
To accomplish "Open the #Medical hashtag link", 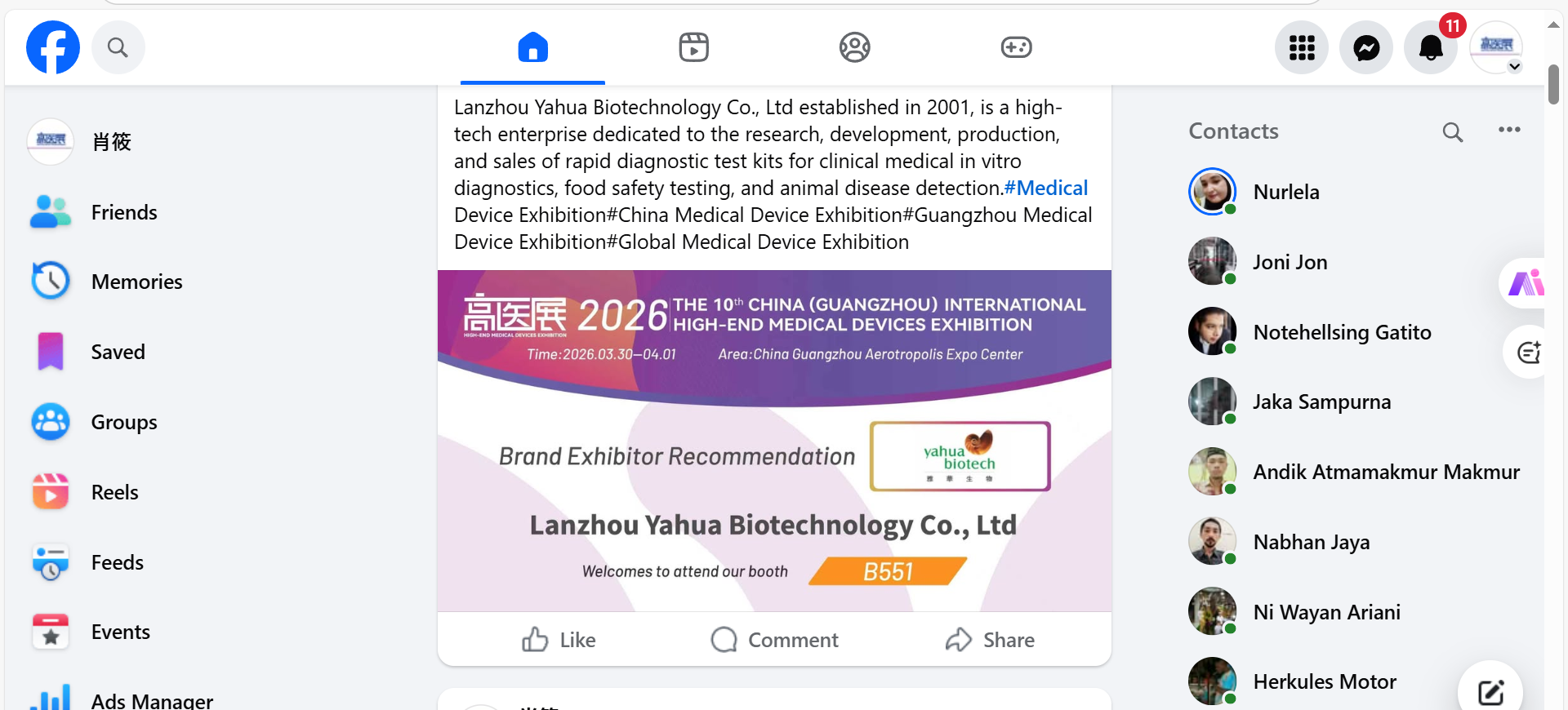I will click(1046, 189).
